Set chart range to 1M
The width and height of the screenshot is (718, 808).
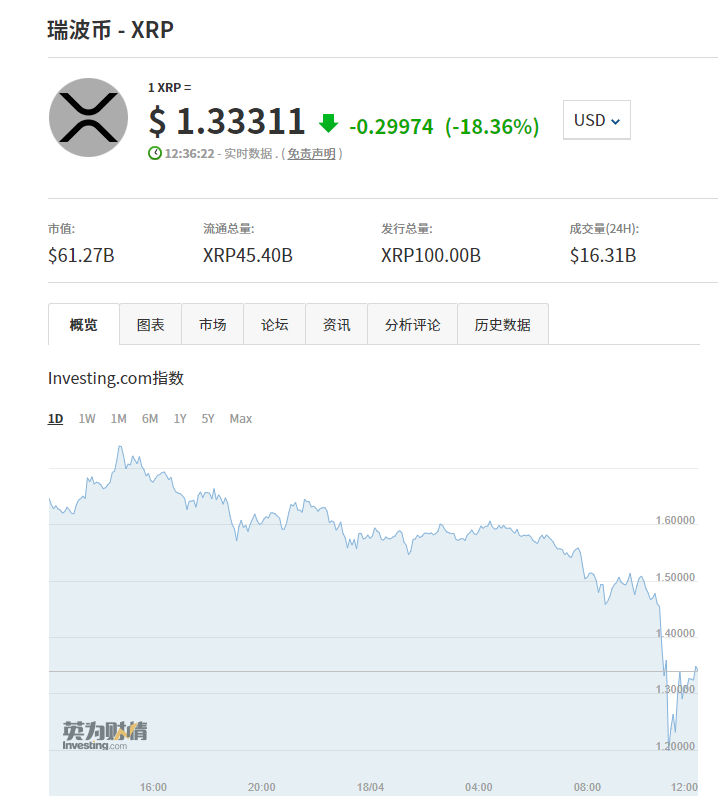click(118, 419)
